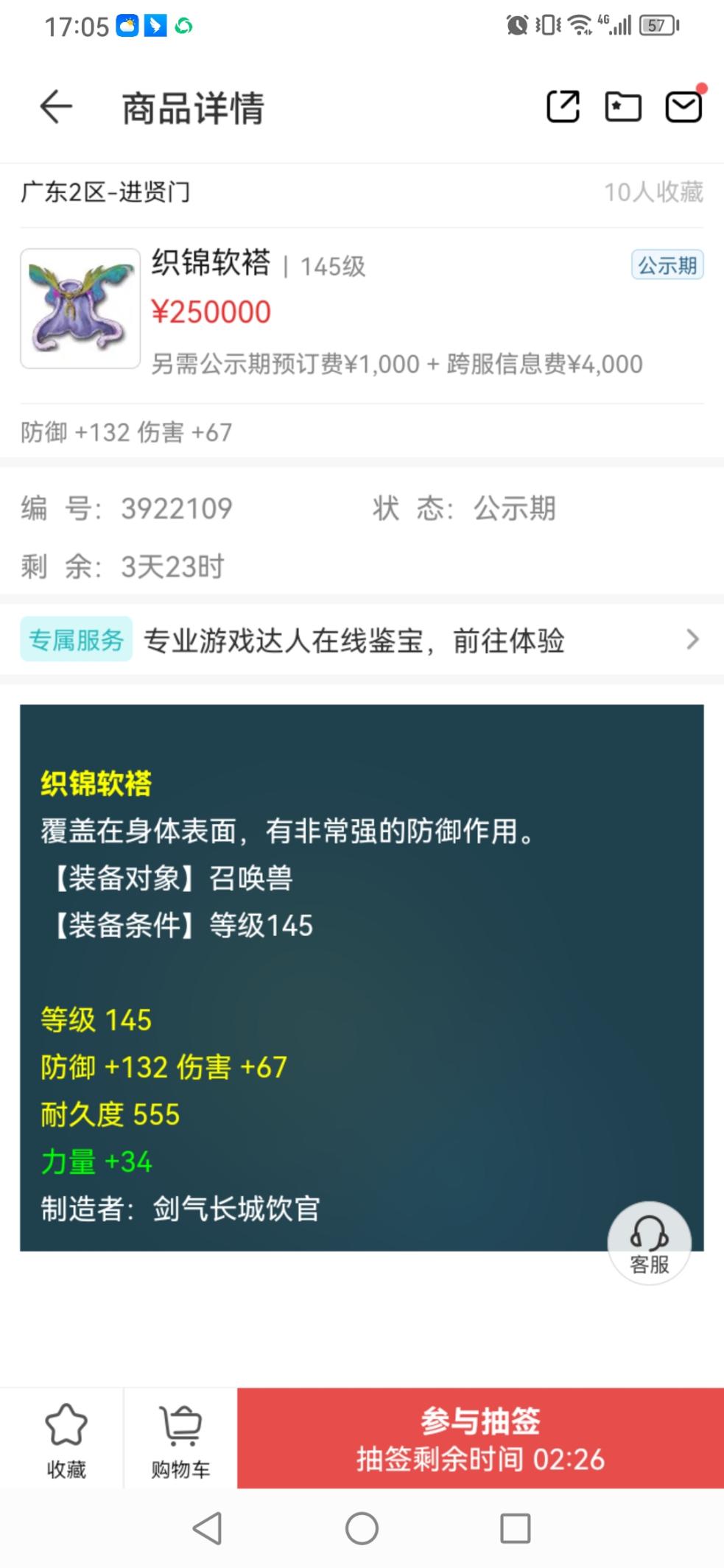Viewport: 724px width, 1568px height.
Task: Tap the system back button
Action: tap(208, 1528)
